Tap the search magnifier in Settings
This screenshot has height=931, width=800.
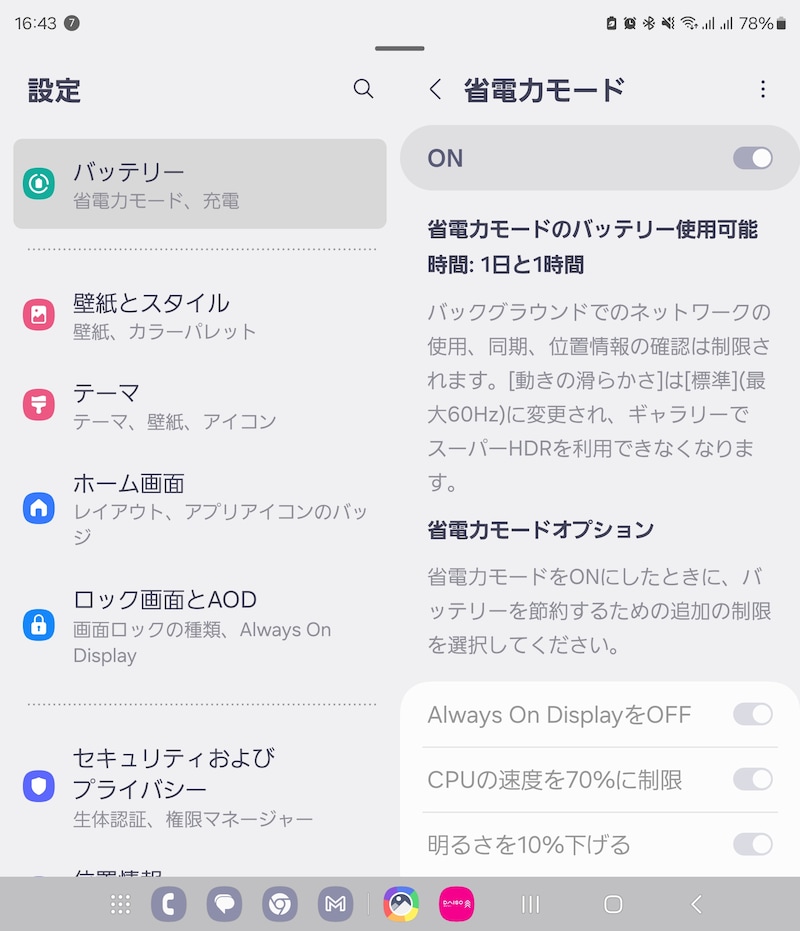point(363,89)
